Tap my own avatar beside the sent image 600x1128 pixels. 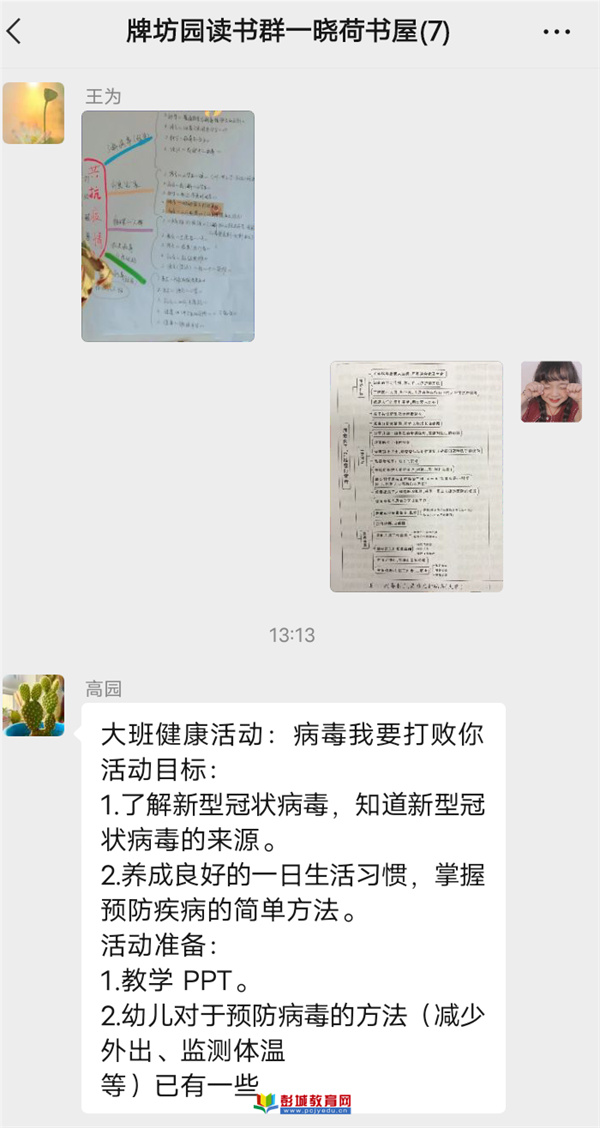click(551, 391)
